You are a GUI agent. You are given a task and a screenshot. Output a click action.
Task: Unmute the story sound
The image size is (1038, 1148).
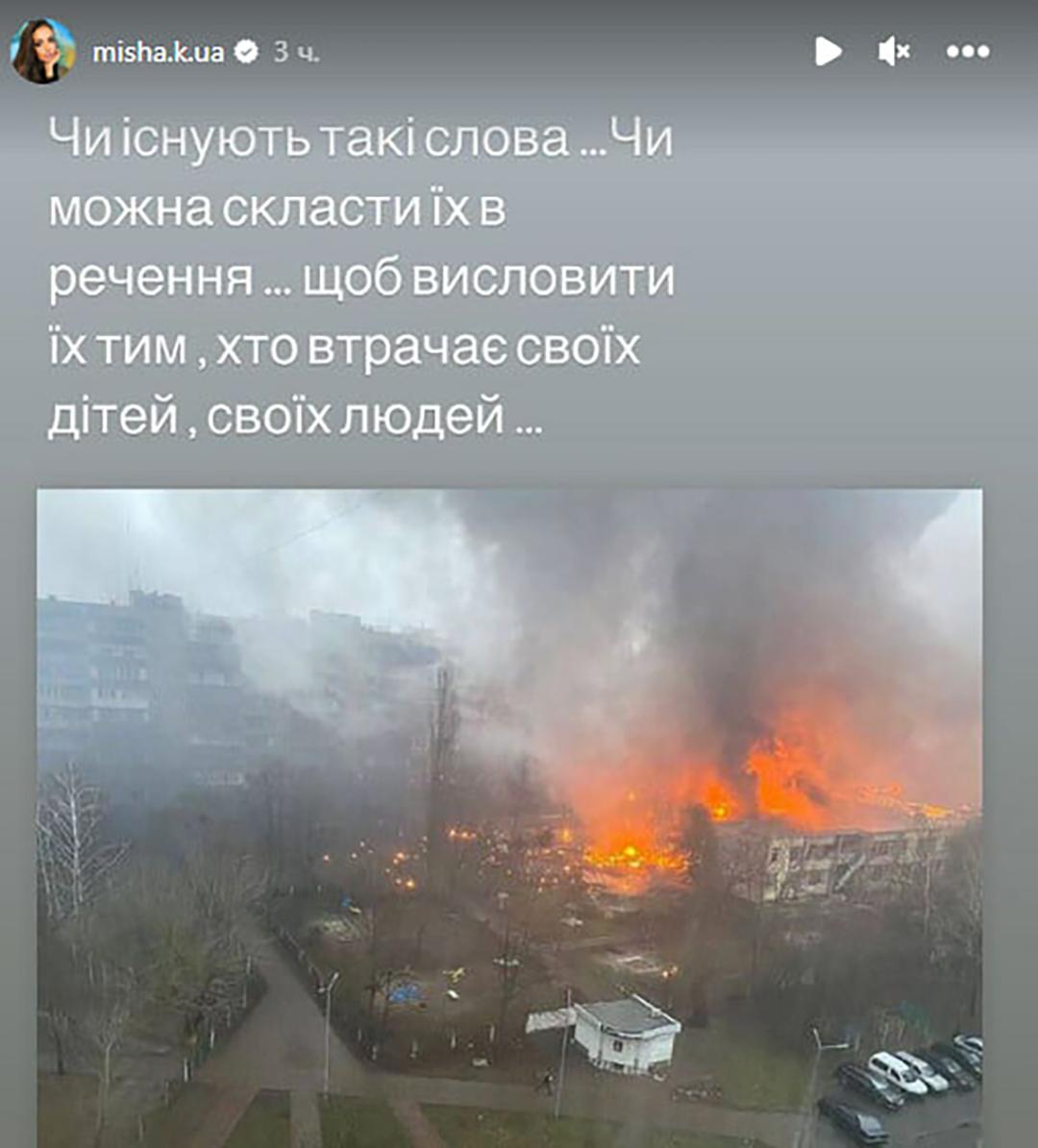click(894, 51)
